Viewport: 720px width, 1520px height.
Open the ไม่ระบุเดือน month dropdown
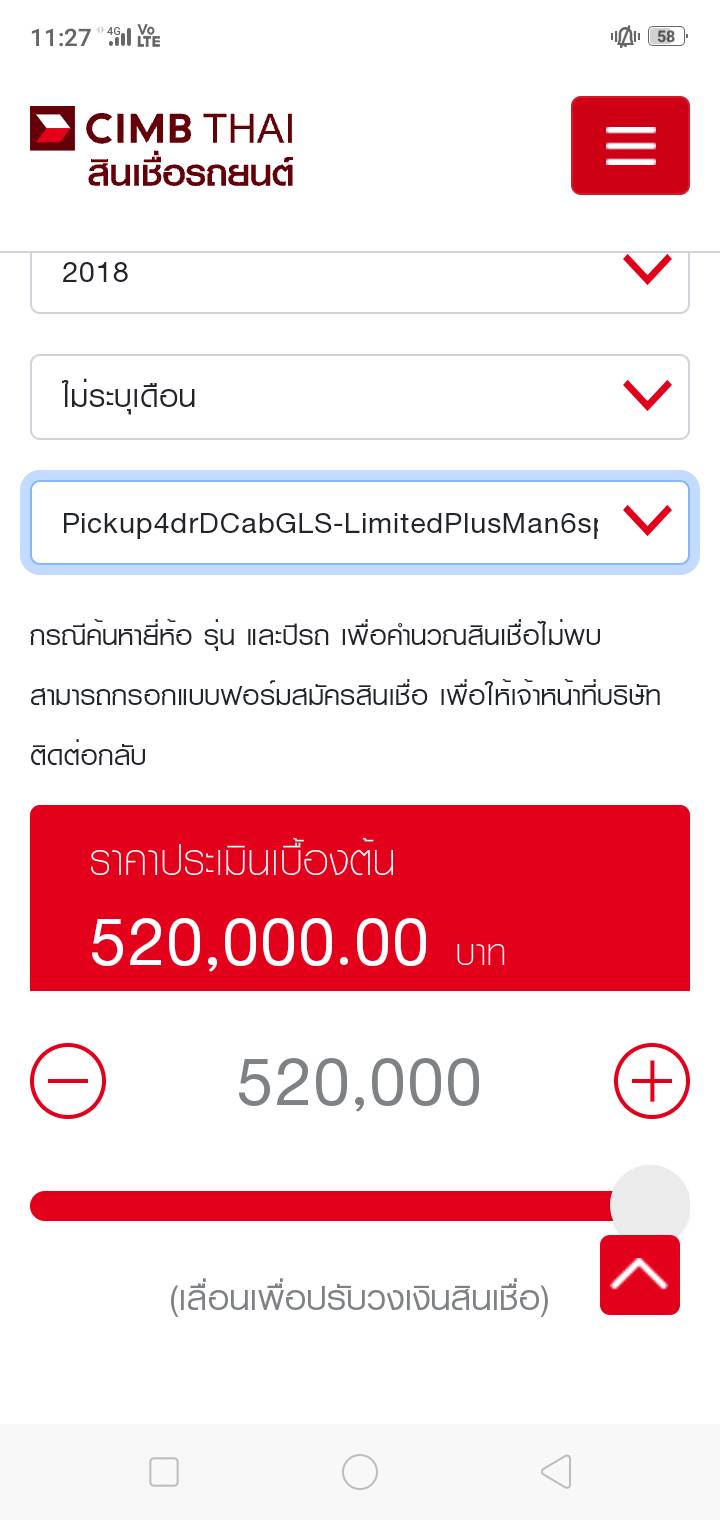360,397
